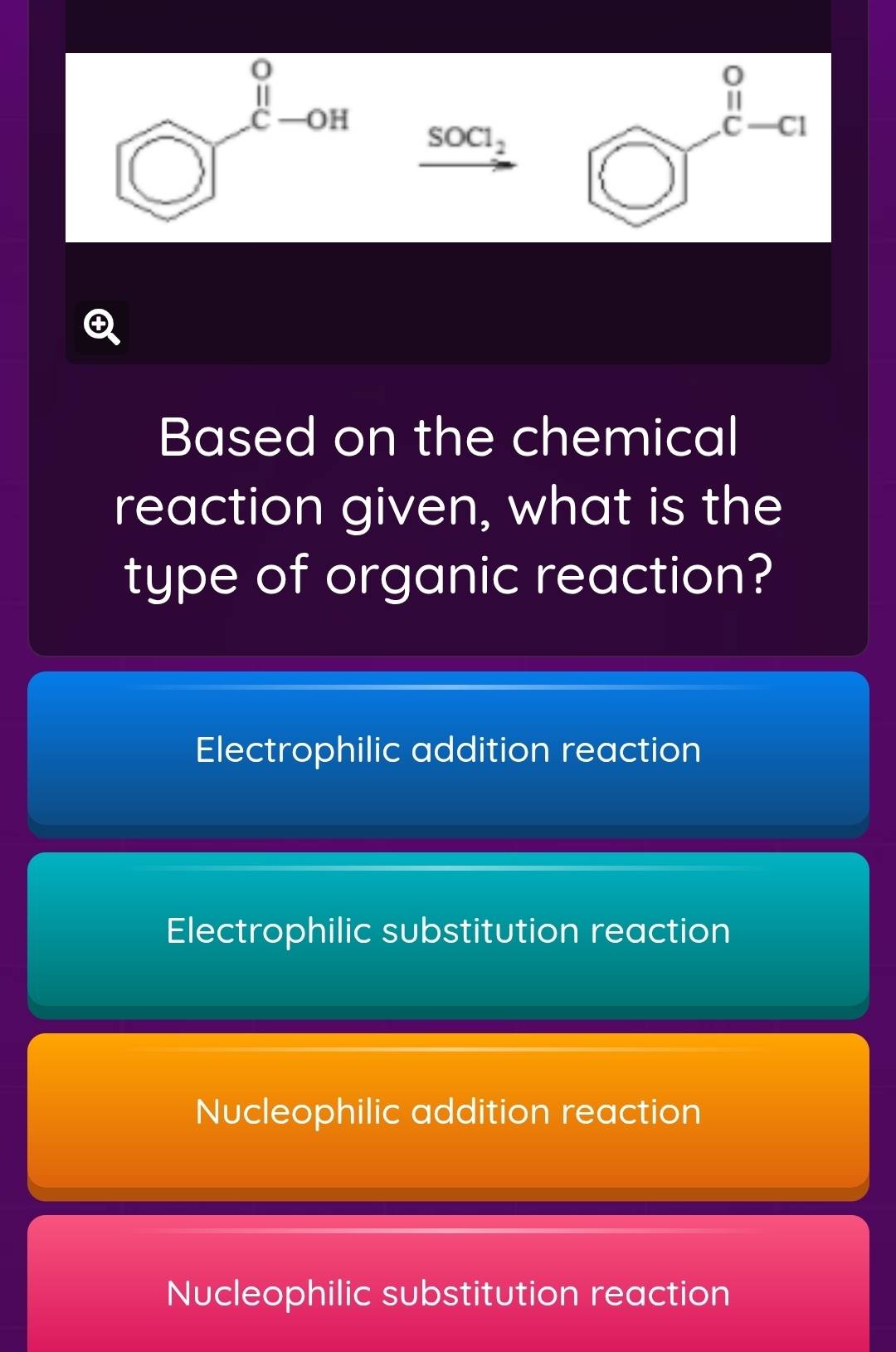
Task: Open the chemical reaction picture
Action: pos(448,148)
